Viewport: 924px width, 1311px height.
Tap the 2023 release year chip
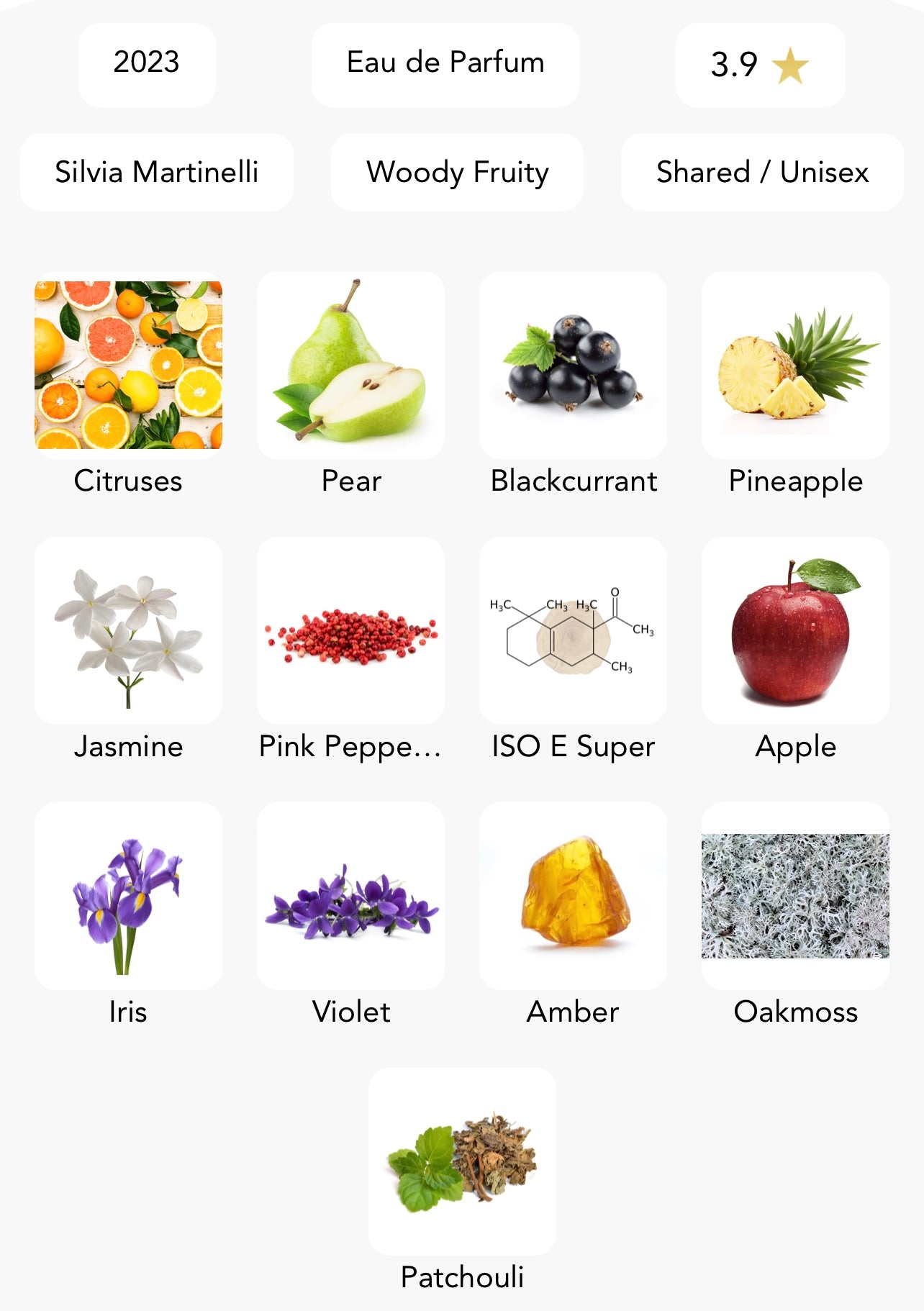(147, 63)
